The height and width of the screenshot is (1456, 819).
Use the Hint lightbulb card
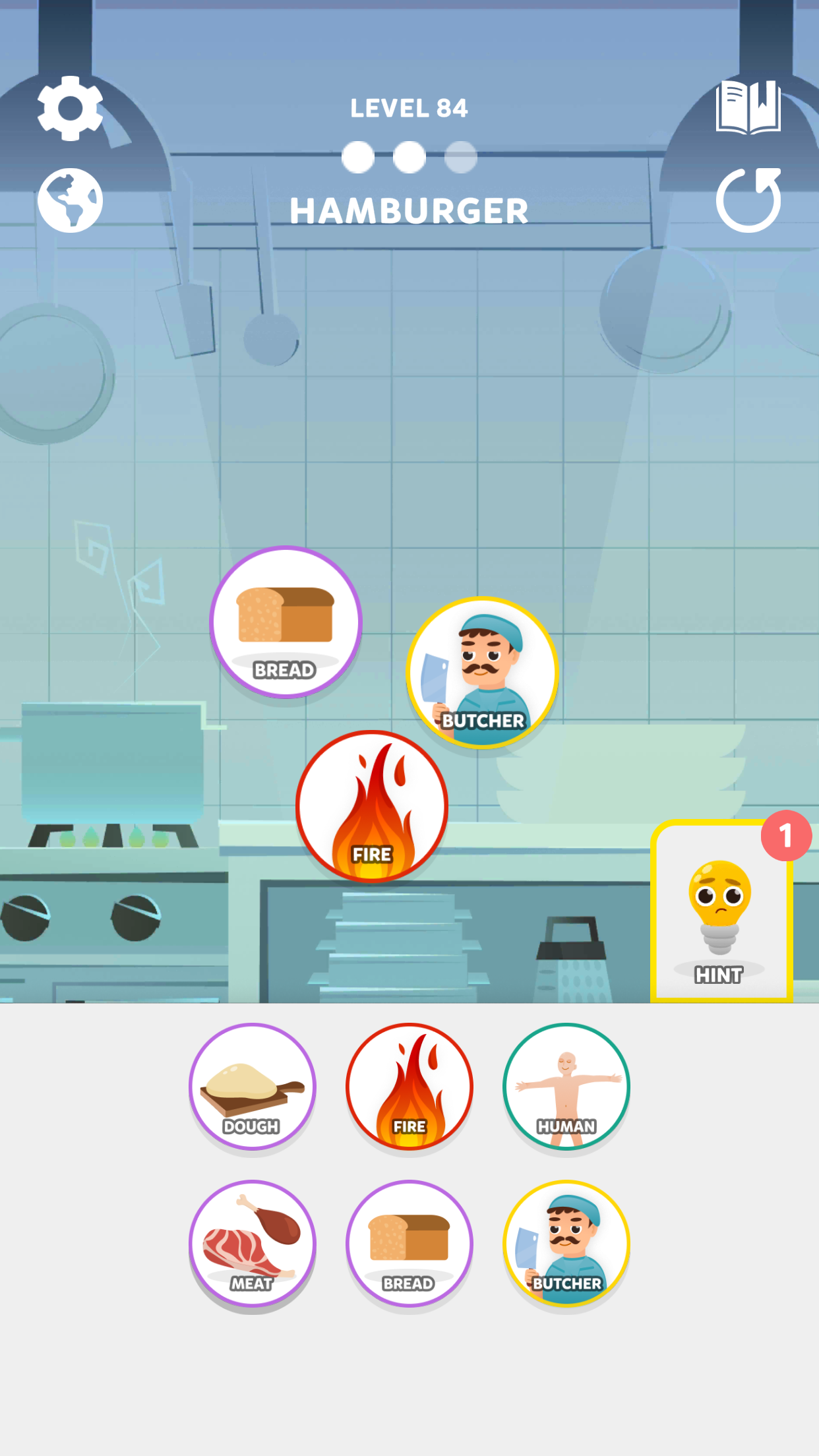721,913
